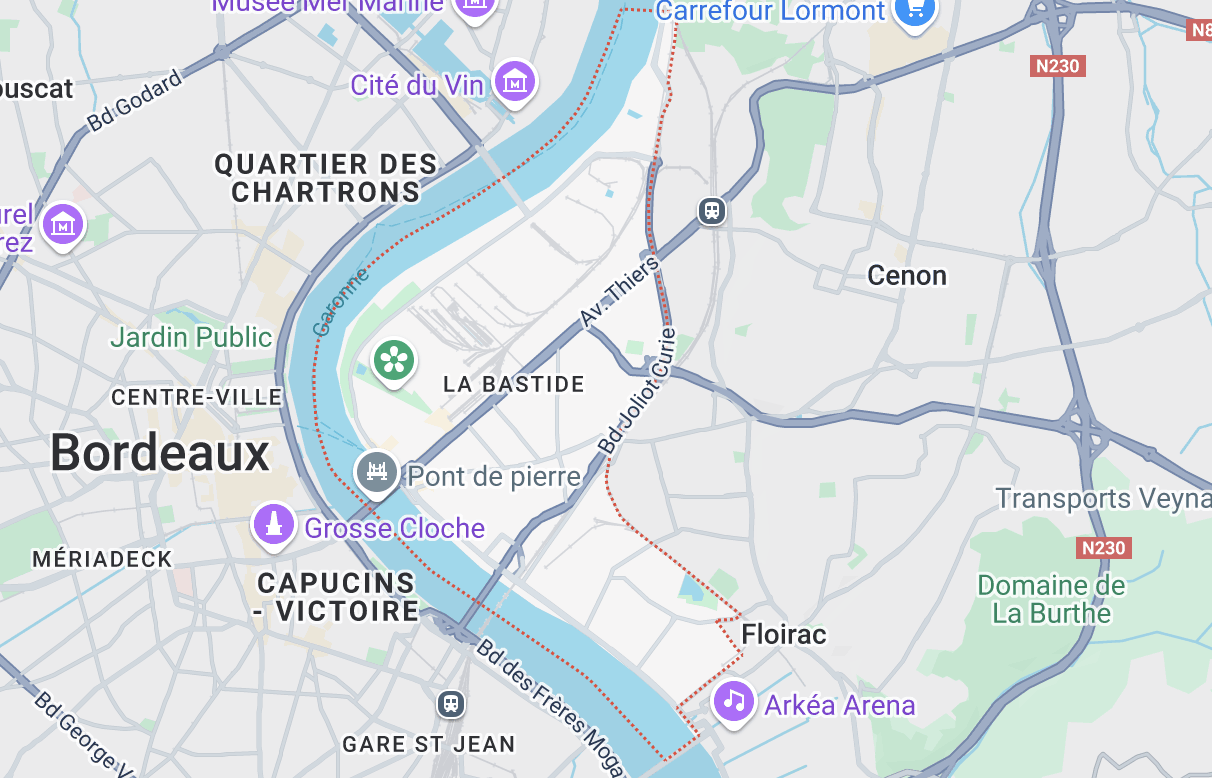
Task: Select the Gare St Jean station icon
Action: [x=451, y=704]
